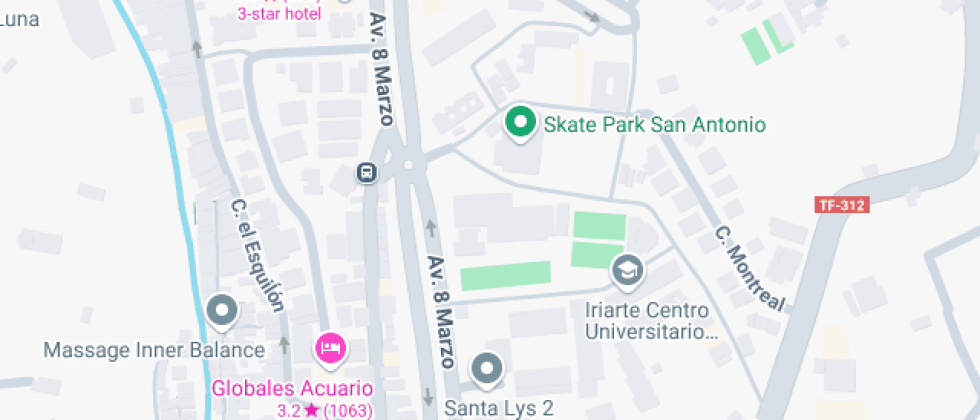Tap the bus stop icon on Av. 8 Marzo

click(x=367, y=173)
